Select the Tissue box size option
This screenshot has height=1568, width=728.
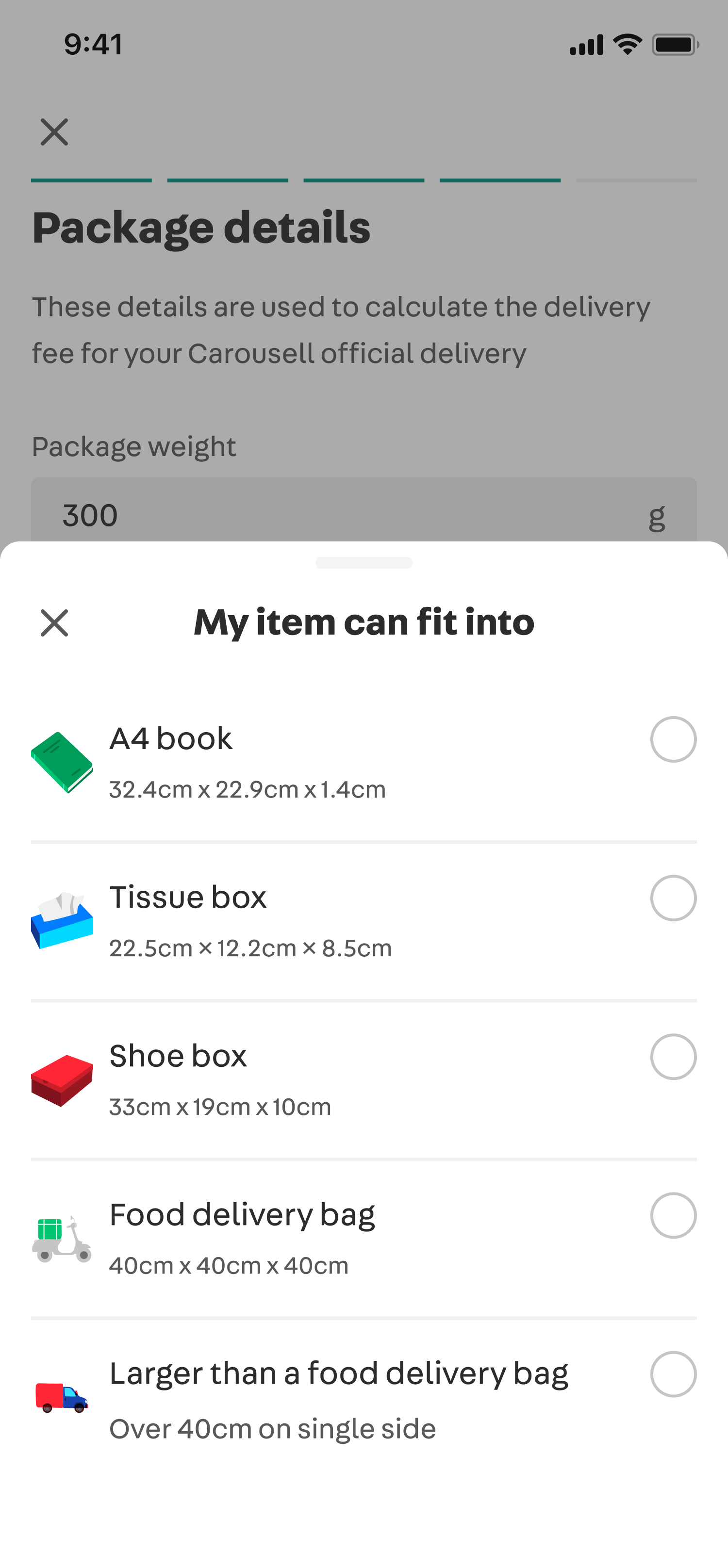[673, 898]
